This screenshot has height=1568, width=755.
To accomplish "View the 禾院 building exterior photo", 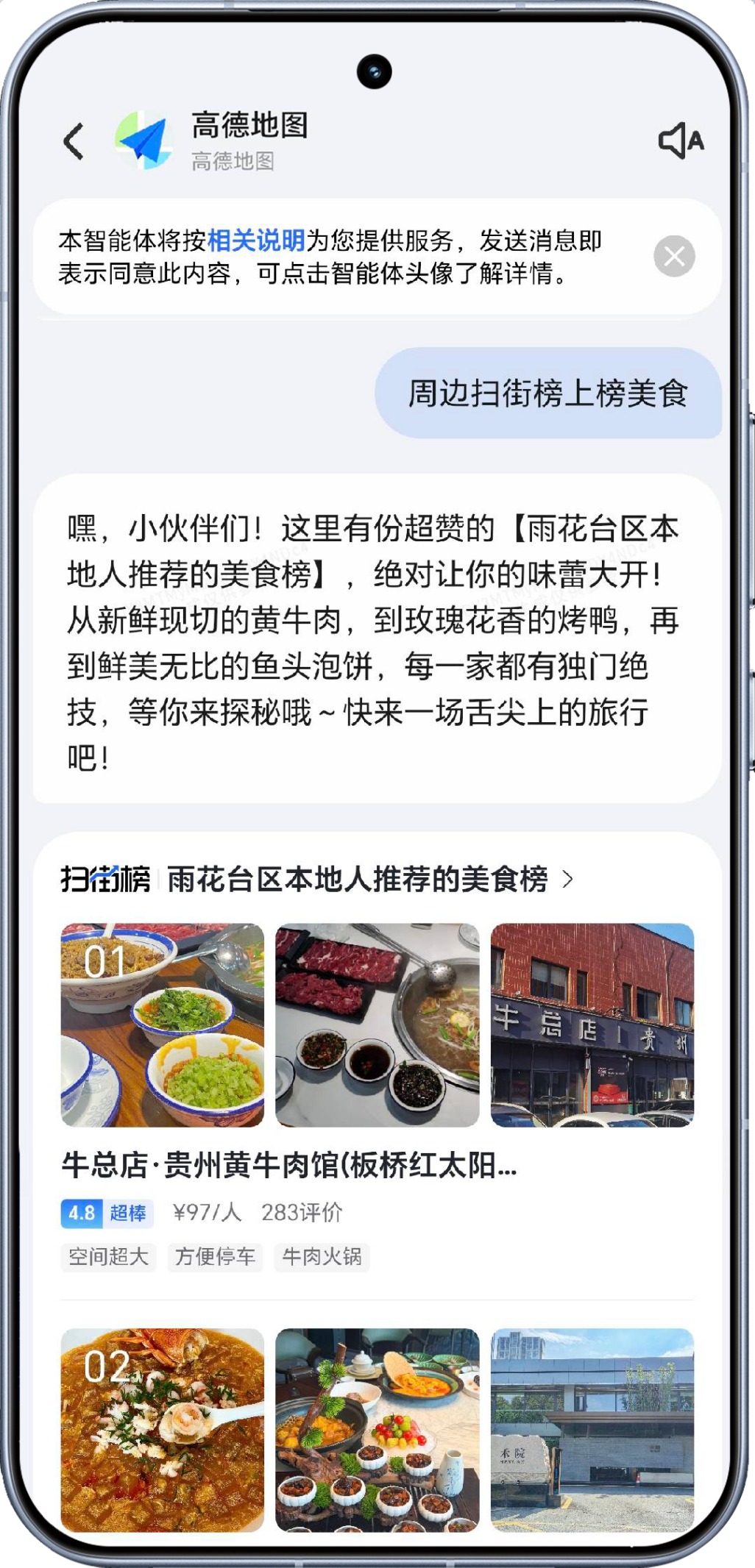I will point(592,1429).
